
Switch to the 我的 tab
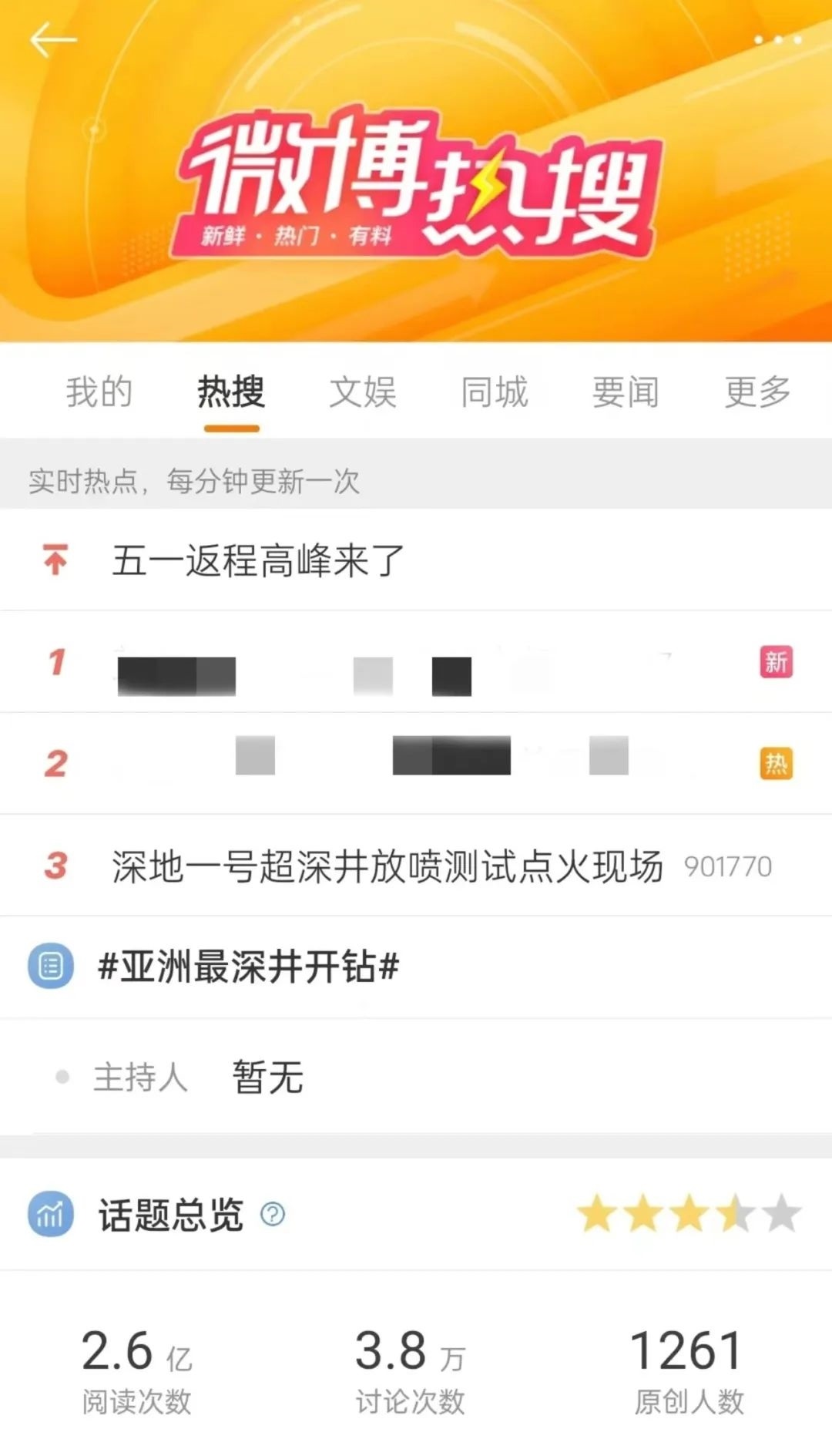pos(99,392)
